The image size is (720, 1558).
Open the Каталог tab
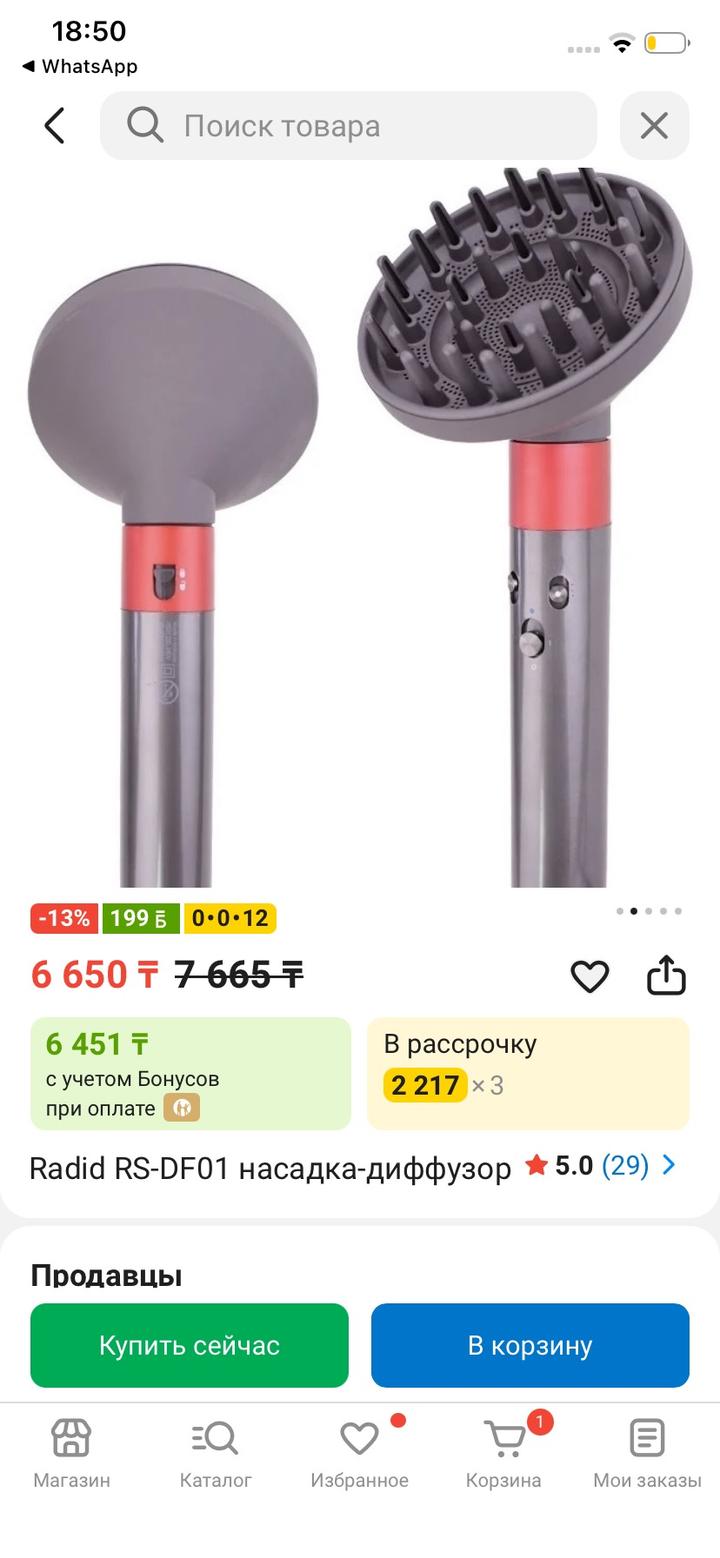click(x=216, y=1454)
